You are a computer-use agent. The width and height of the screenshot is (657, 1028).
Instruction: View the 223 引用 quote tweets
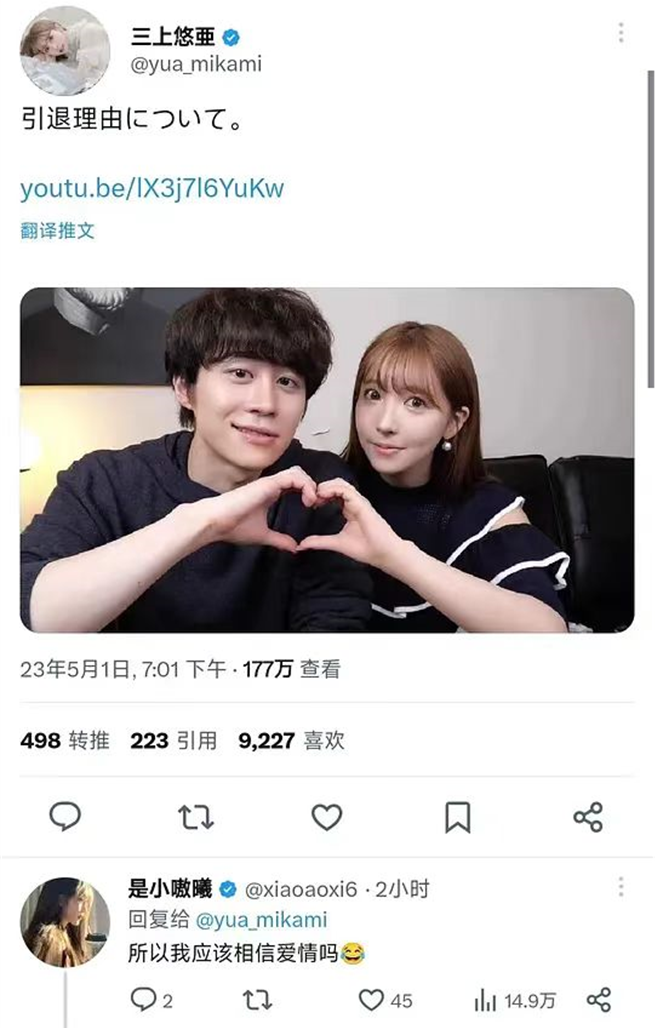pyautogui.click(x=173, y=740)
